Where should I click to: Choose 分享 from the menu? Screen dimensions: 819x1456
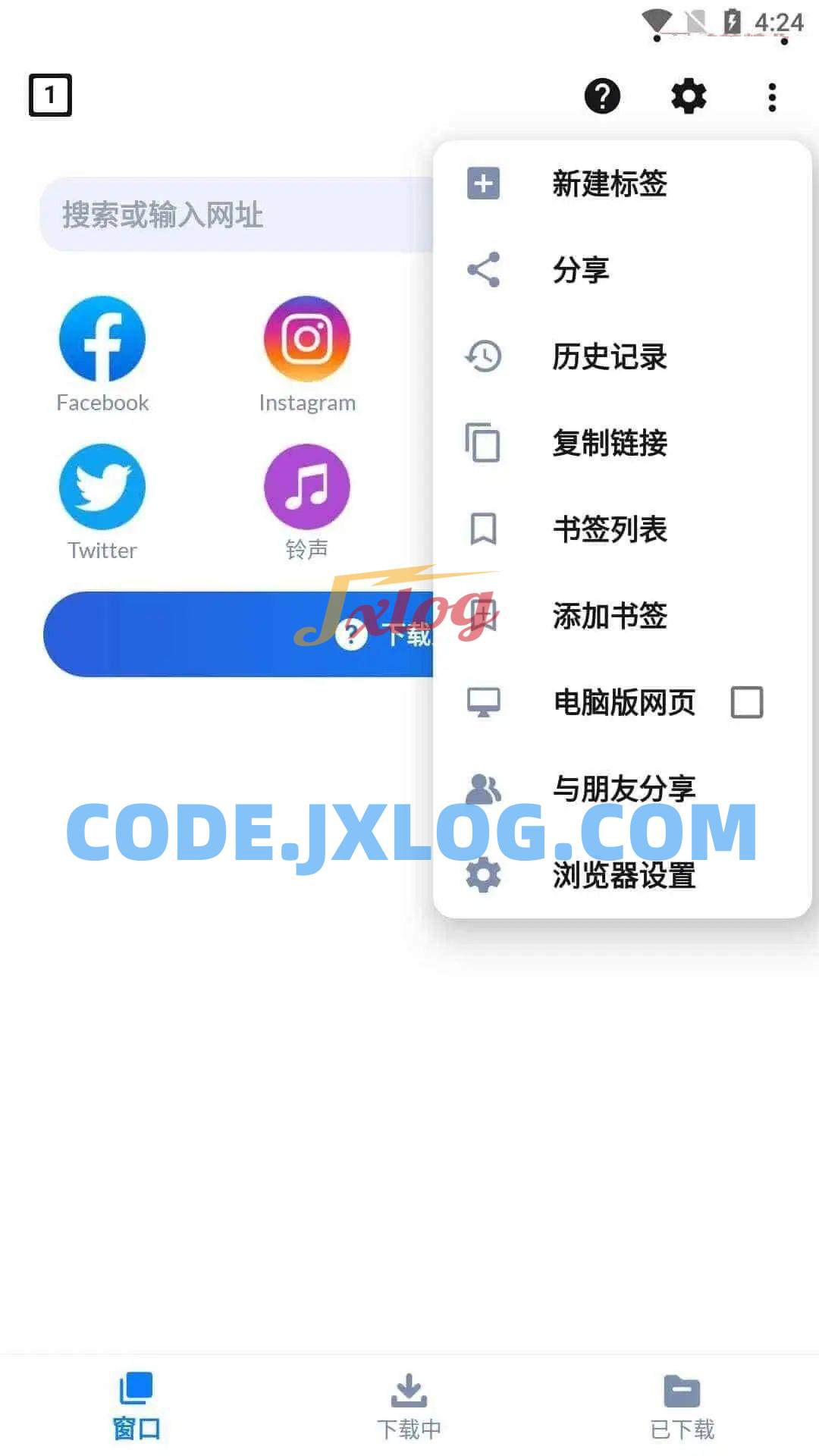point(581,271)
